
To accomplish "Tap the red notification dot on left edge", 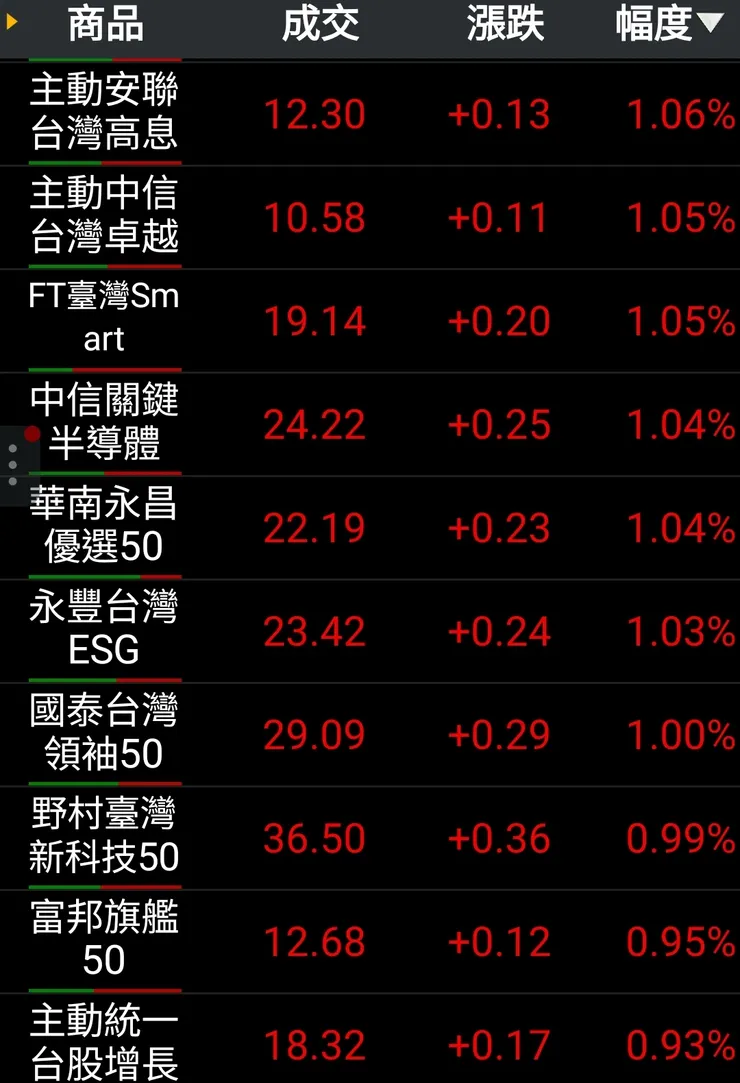I will (x=30, y=434).
